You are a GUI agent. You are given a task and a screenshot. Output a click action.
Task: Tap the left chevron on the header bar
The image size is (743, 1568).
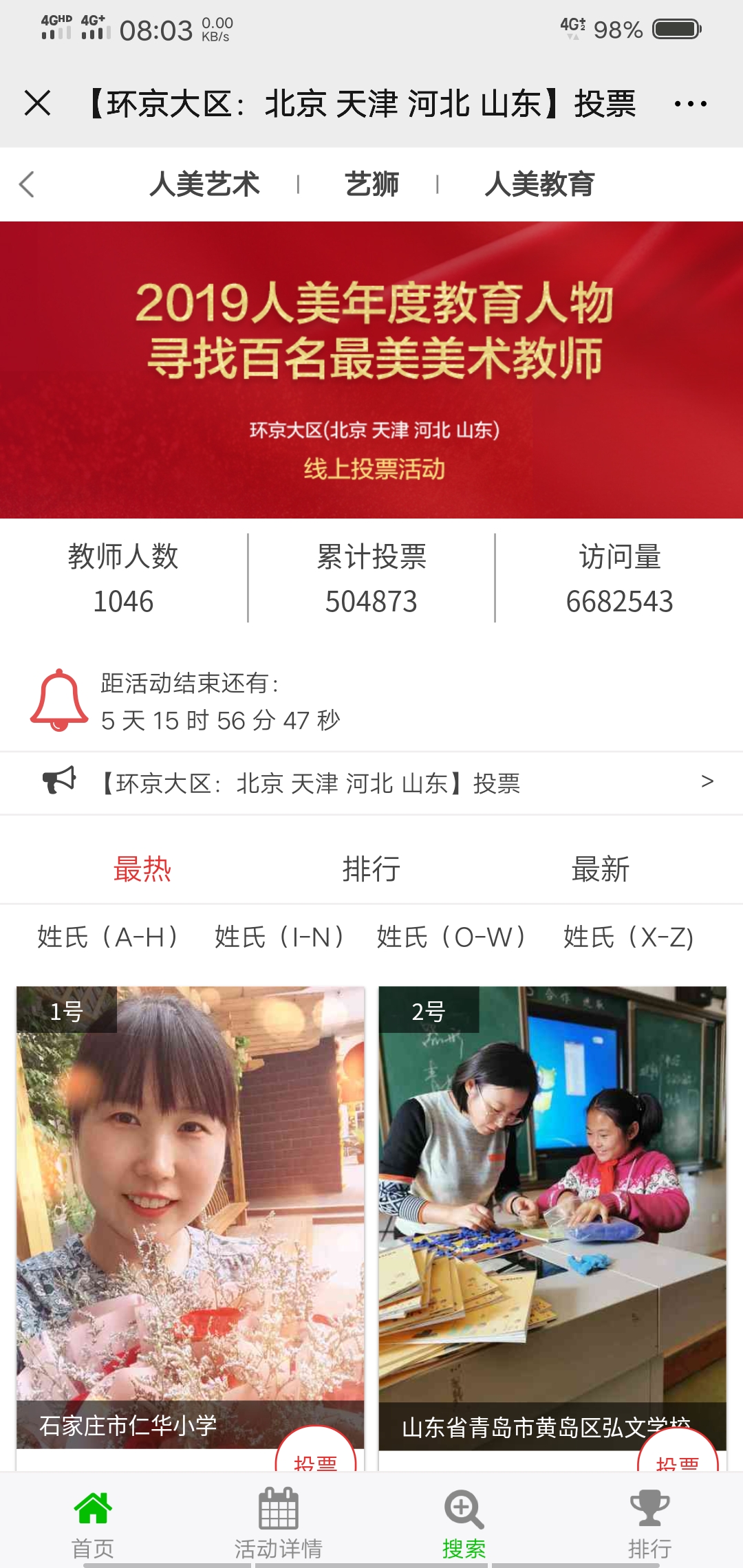tap(27, 184)
